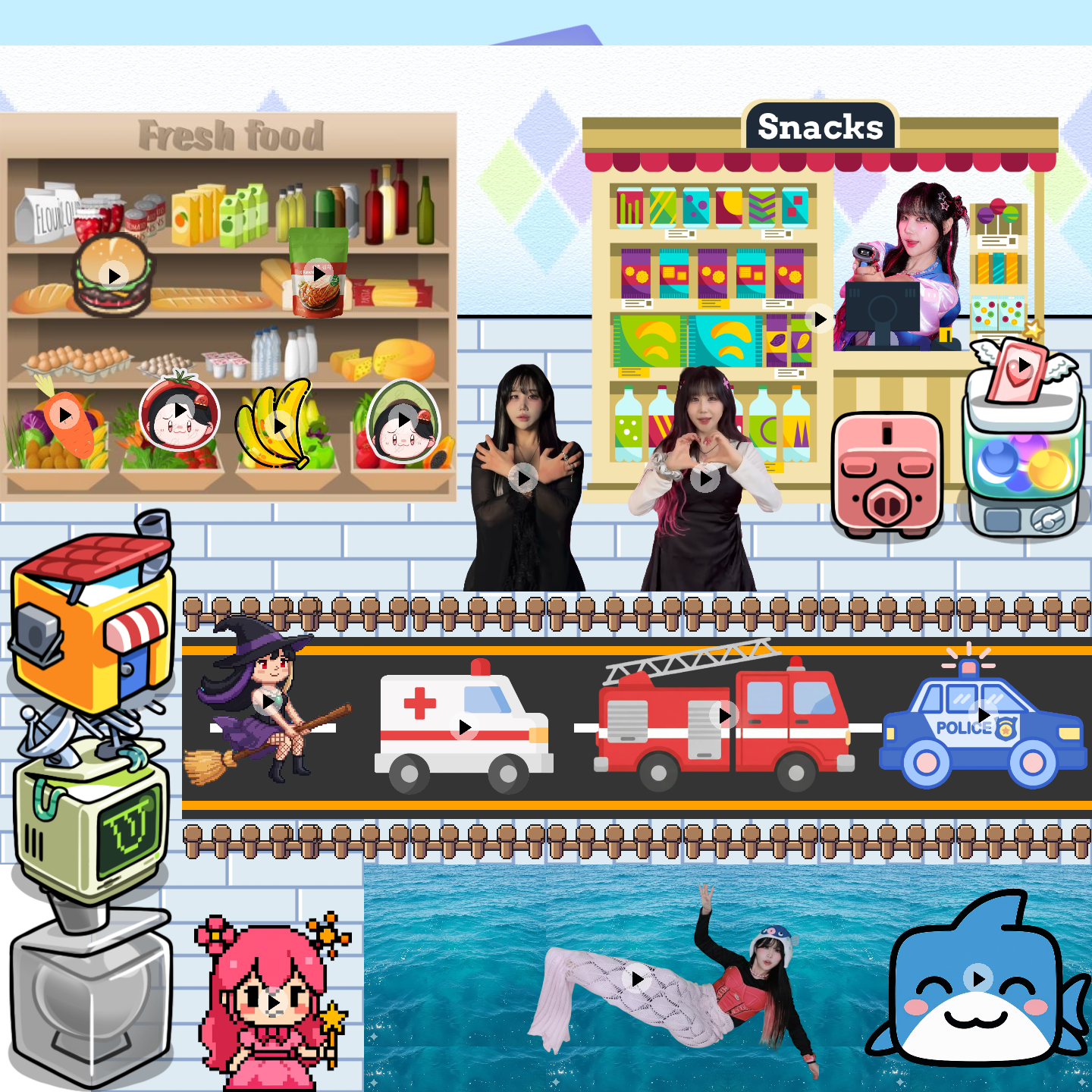
Task: Play the ambulance video
Action: point(464,728)
